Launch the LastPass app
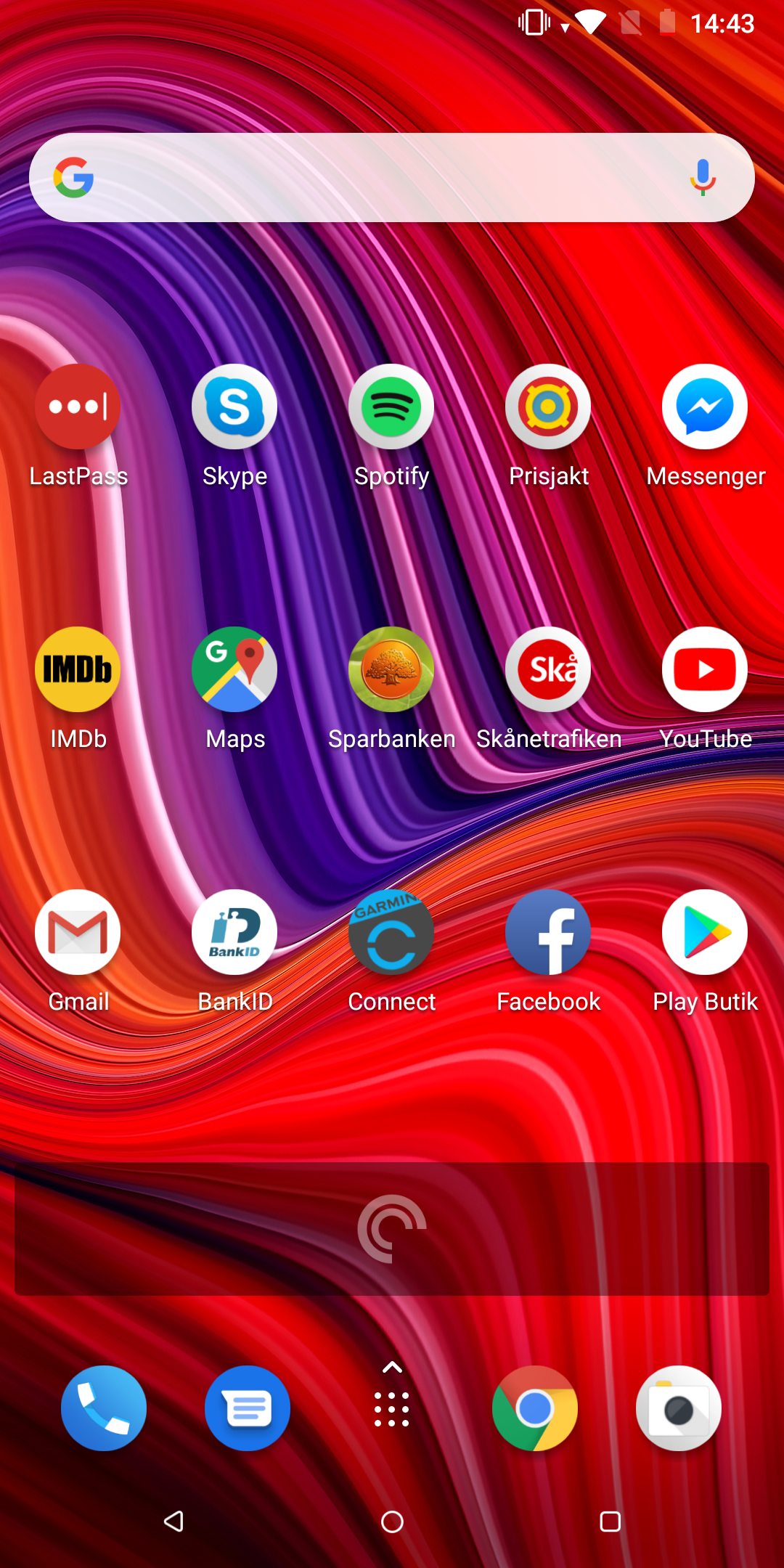Screen dimensions: 784x1568 click(x=78, y=407)
